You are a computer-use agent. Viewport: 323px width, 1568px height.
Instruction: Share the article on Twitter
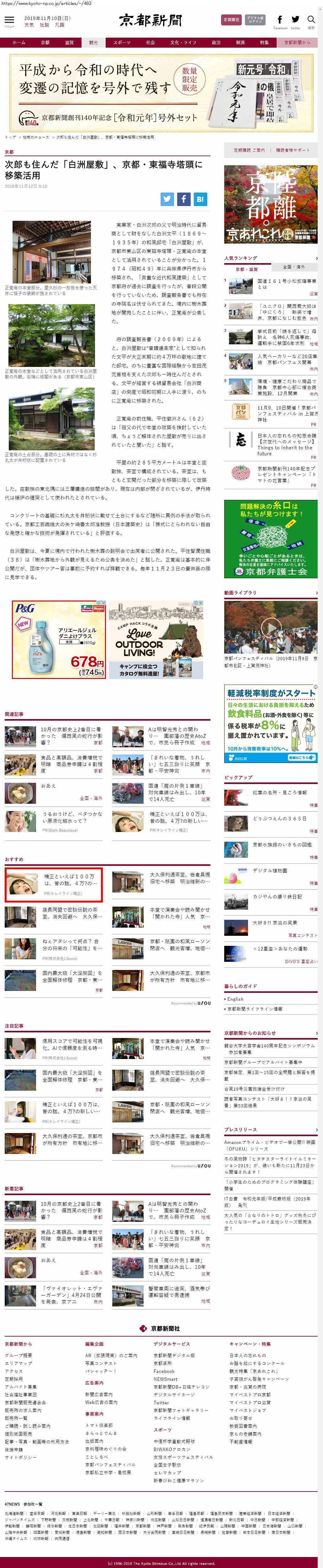coord(167,199)
